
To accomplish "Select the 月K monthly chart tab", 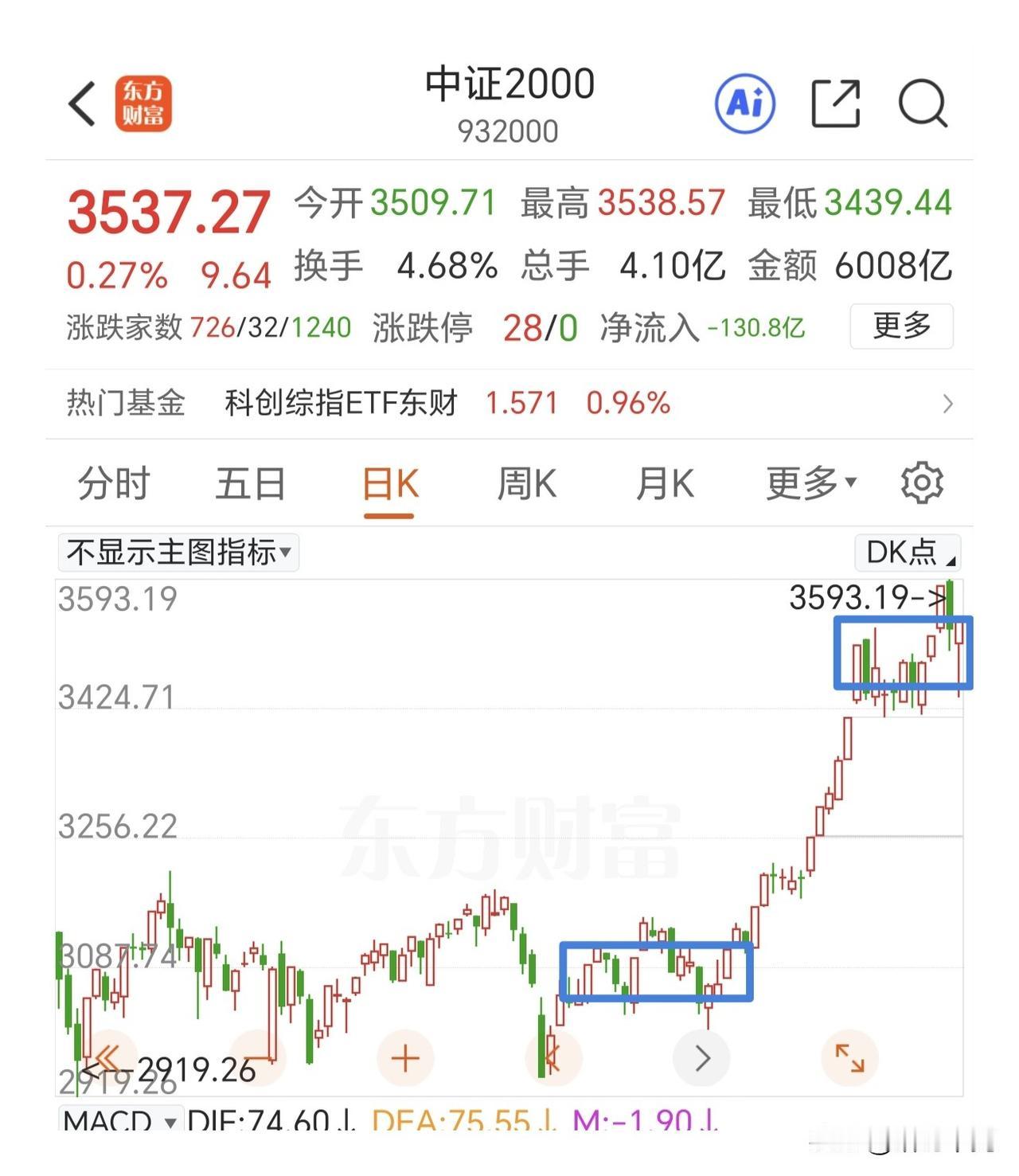I will pyautogui.click(x=666, y=483).
